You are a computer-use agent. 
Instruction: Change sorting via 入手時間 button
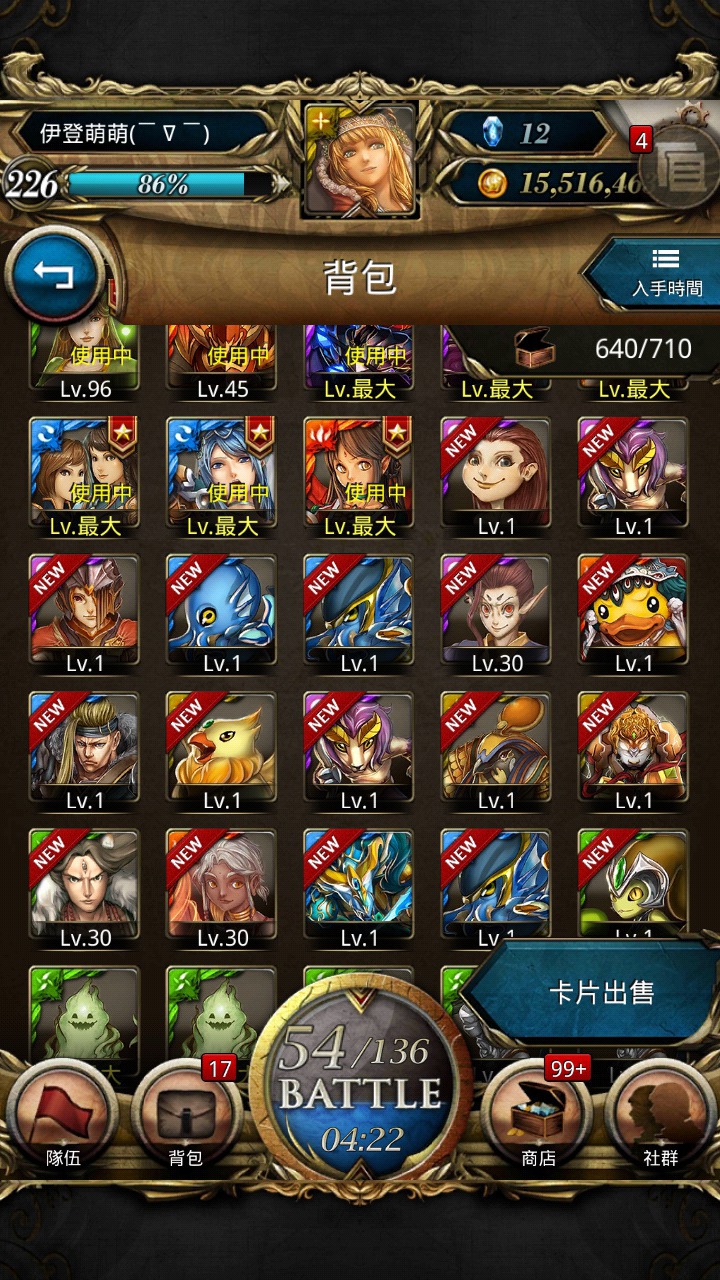pos(656,274)
